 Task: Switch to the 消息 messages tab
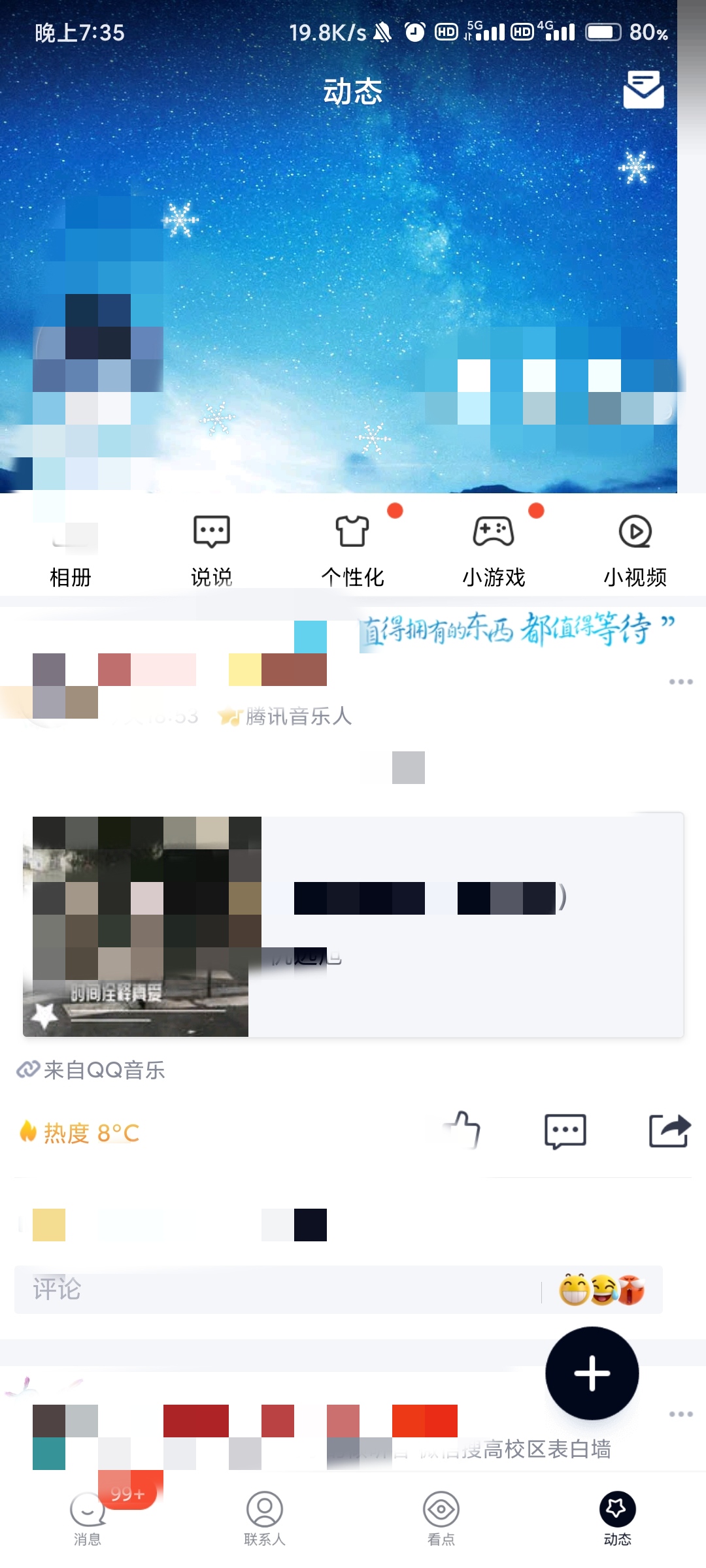pyautogui.click(x=88, y=1518)
